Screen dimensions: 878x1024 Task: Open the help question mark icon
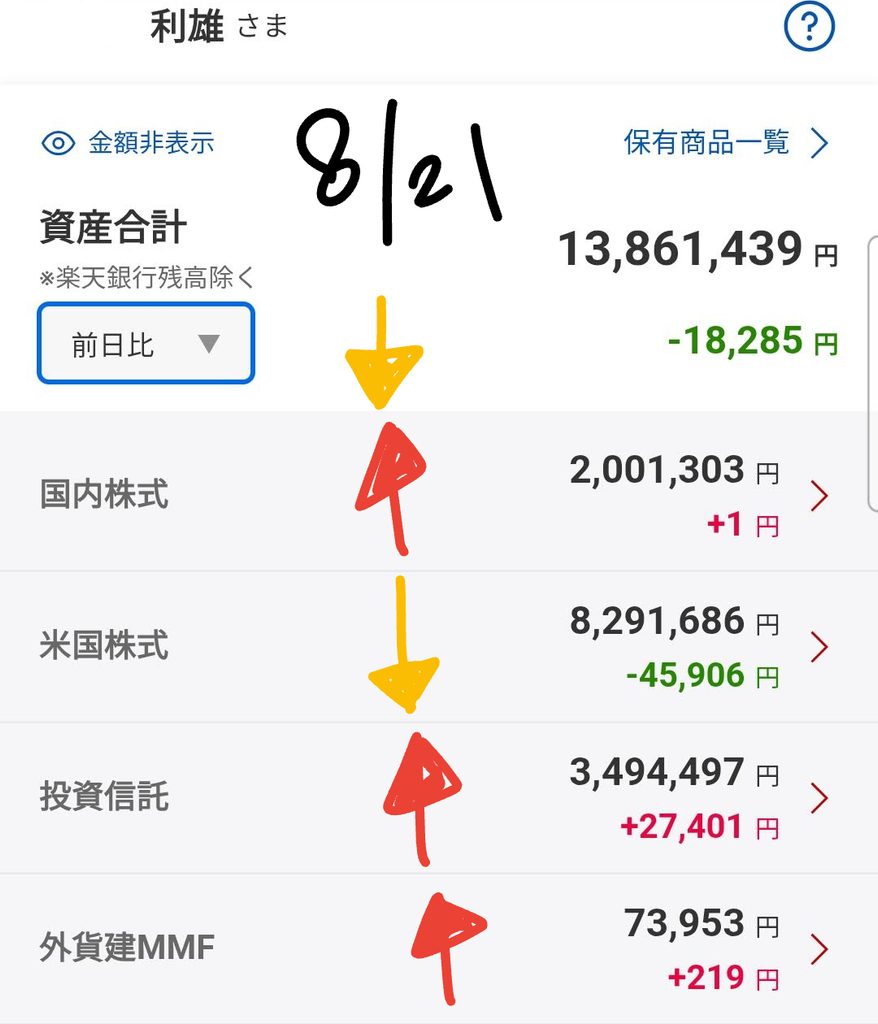click(809, 27)
